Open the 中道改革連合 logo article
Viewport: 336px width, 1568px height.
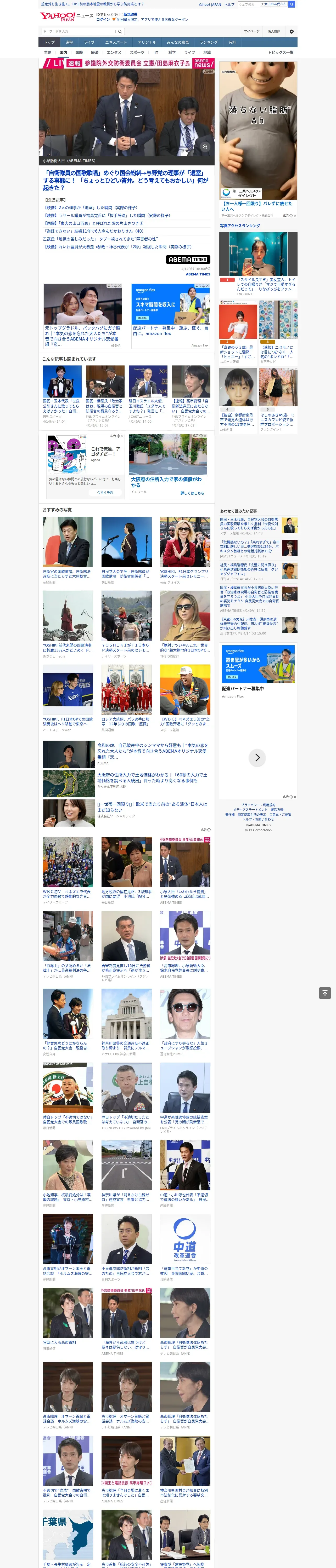point(185,1239)
